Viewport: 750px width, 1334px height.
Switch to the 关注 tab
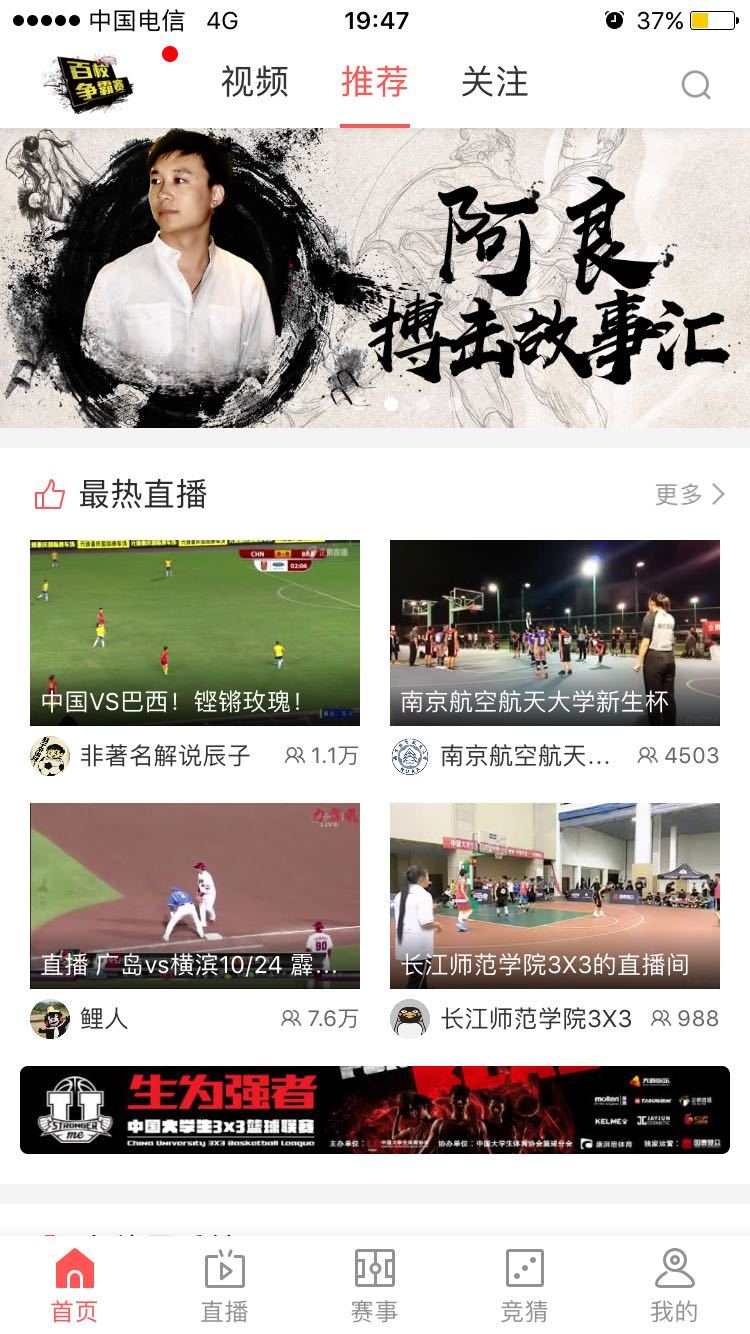coord(494,82)
